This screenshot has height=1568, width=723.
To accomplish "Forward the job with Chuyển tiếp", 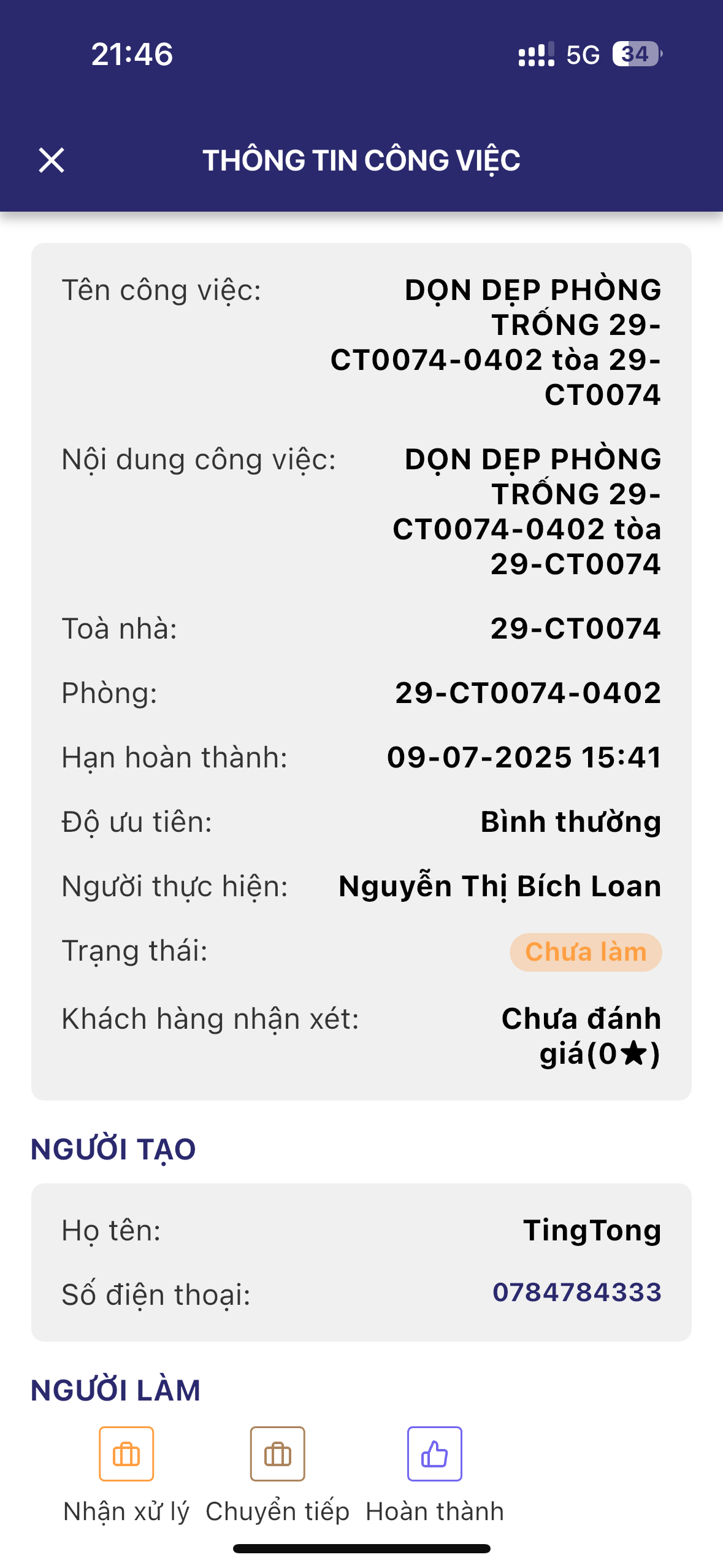I will [x=277, y=1454].
